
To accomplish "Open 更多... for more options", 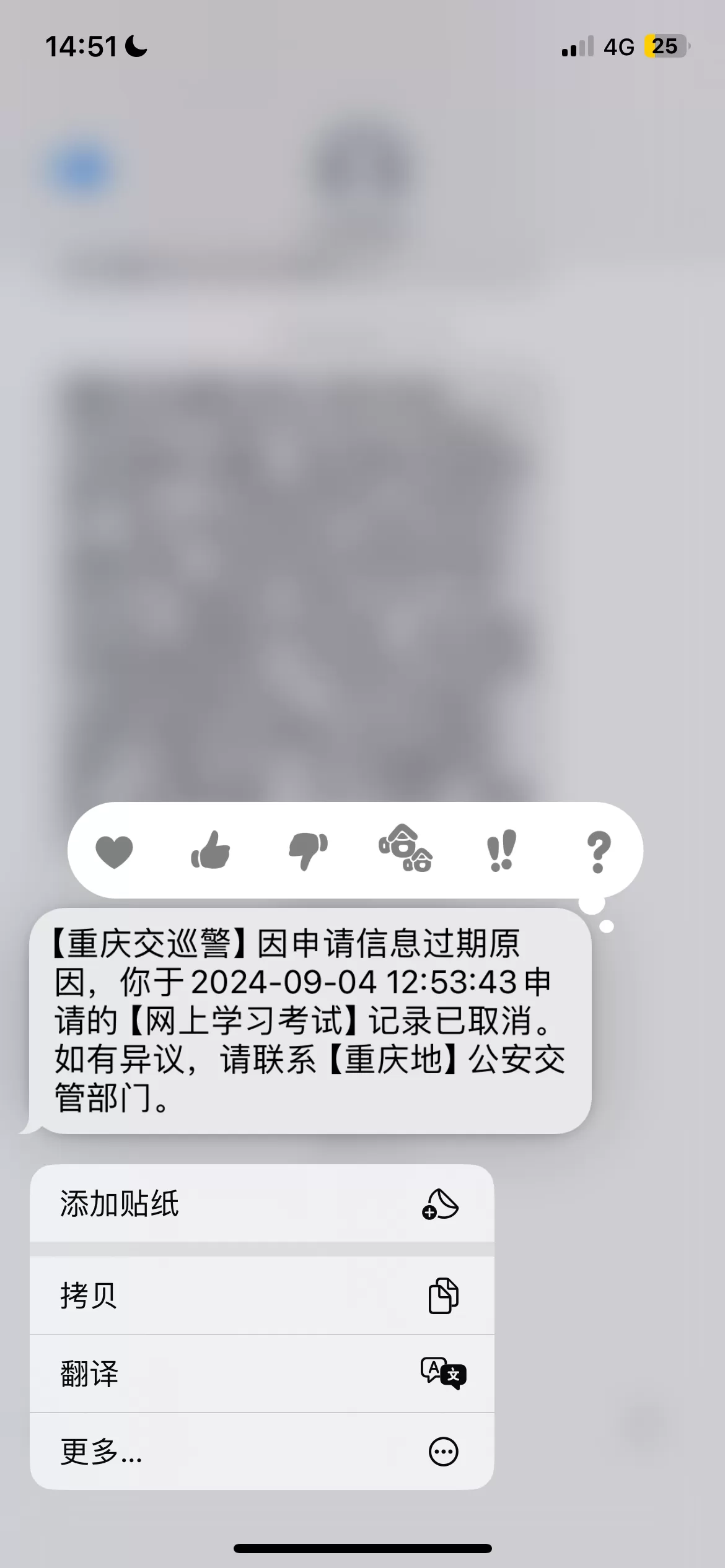I will [262, 1451].
